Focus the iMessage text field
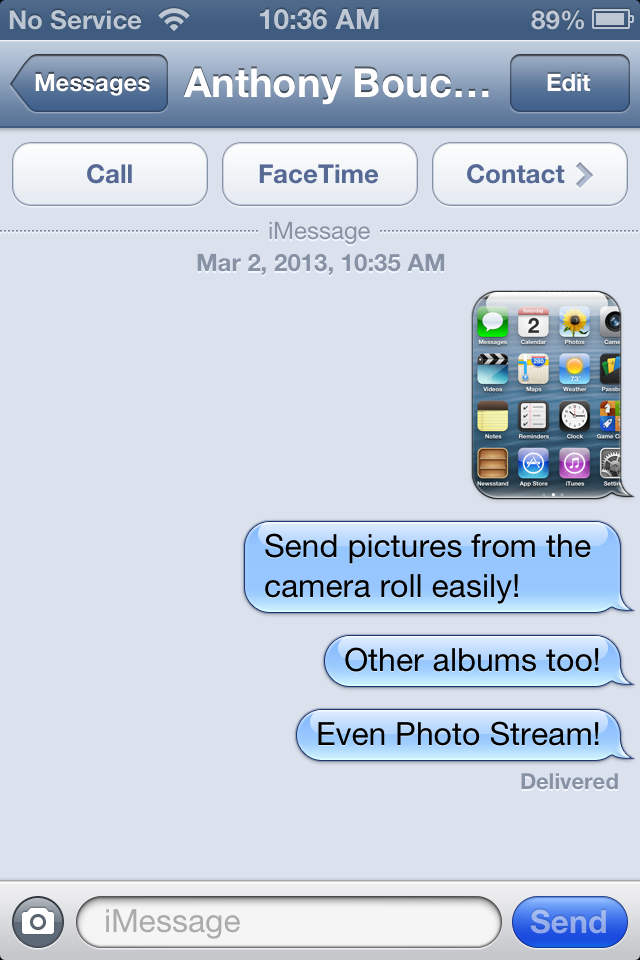The image size is (640, 960). (288, 921)
